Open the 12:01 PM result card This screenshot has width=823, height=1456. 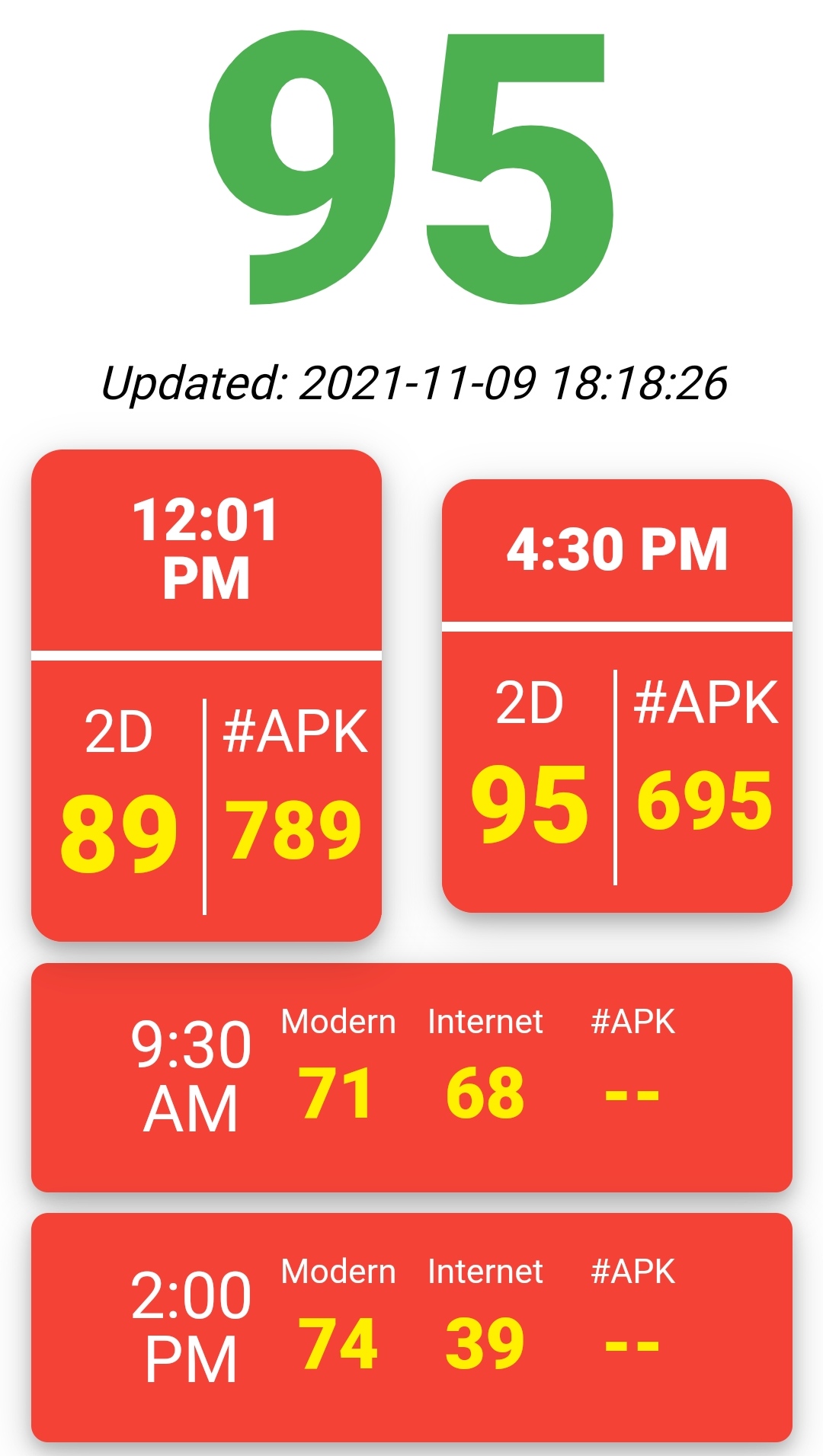(x=206, y=695)
